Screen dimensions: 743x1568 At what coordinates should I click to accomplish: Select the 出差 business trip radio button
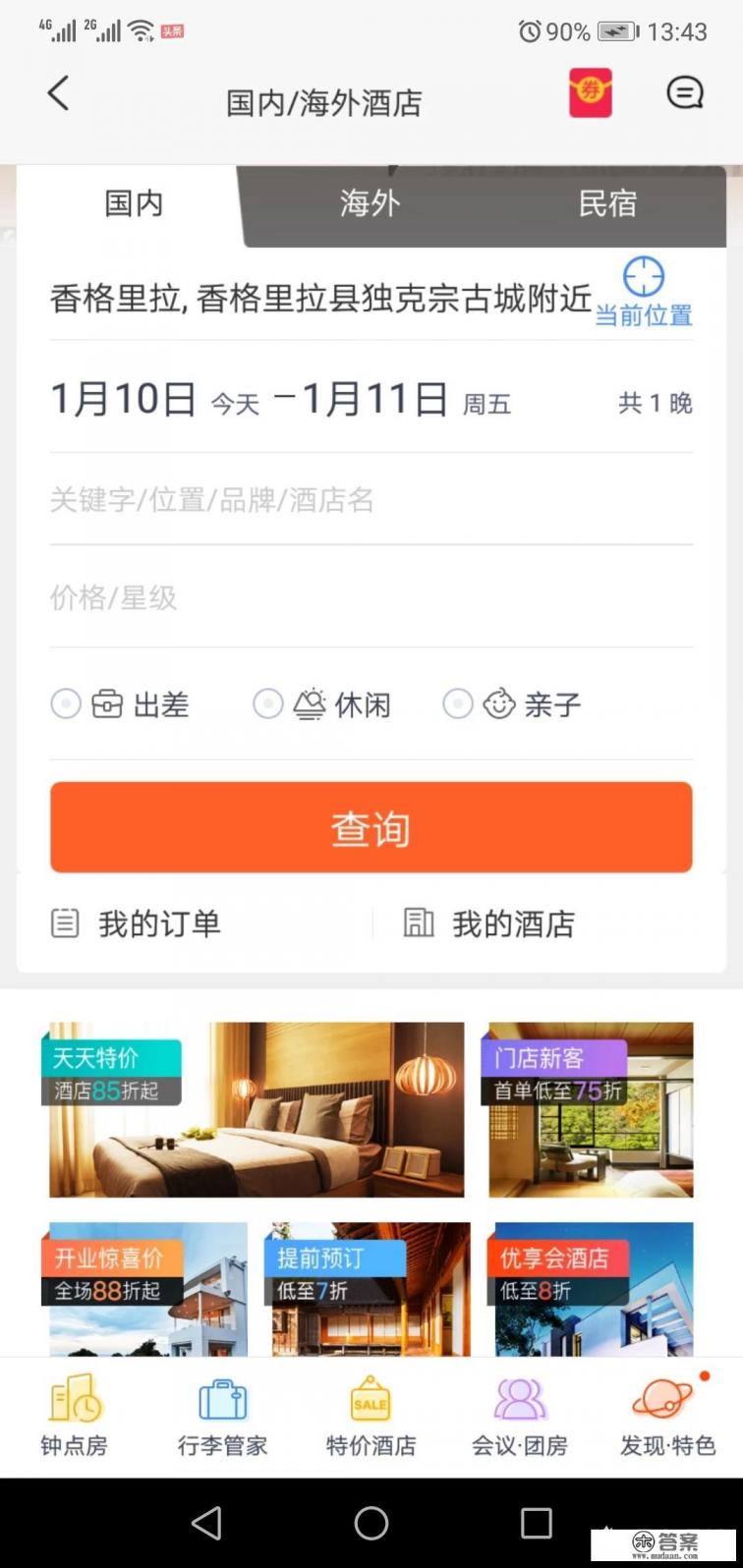tap(65, 703)
